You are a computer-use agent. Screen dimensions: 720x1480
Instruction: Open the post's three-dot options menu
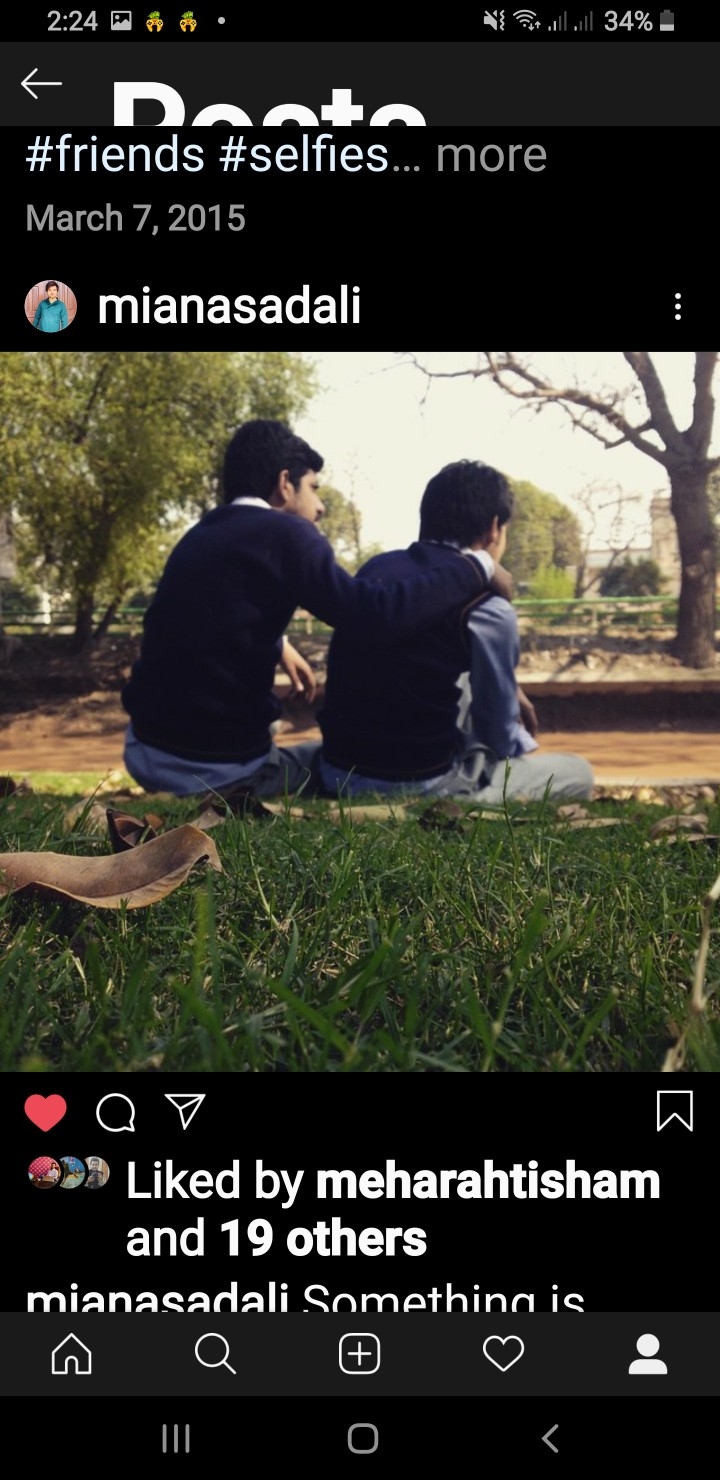point(678,306)
